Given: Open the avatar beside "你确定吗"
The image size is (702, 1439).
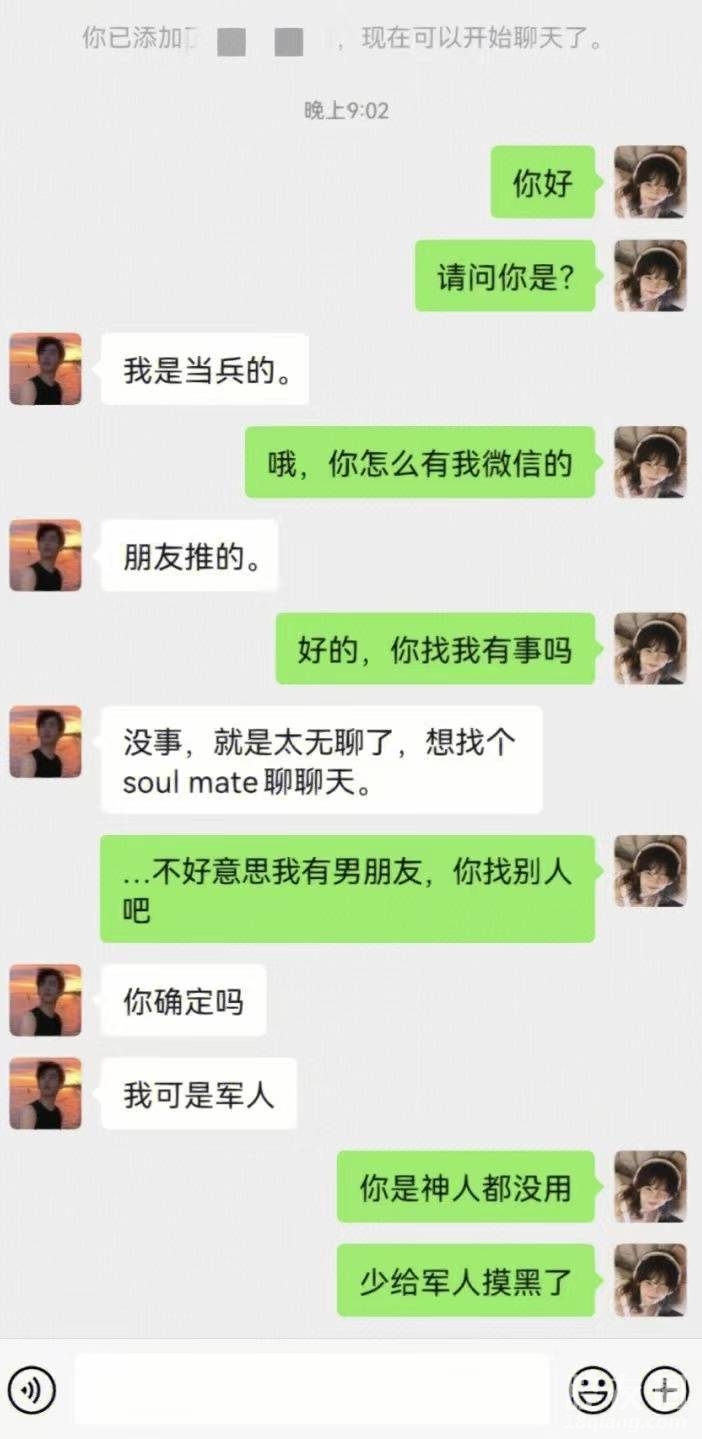Looking at the screenshot, I should pos(46,1000).
